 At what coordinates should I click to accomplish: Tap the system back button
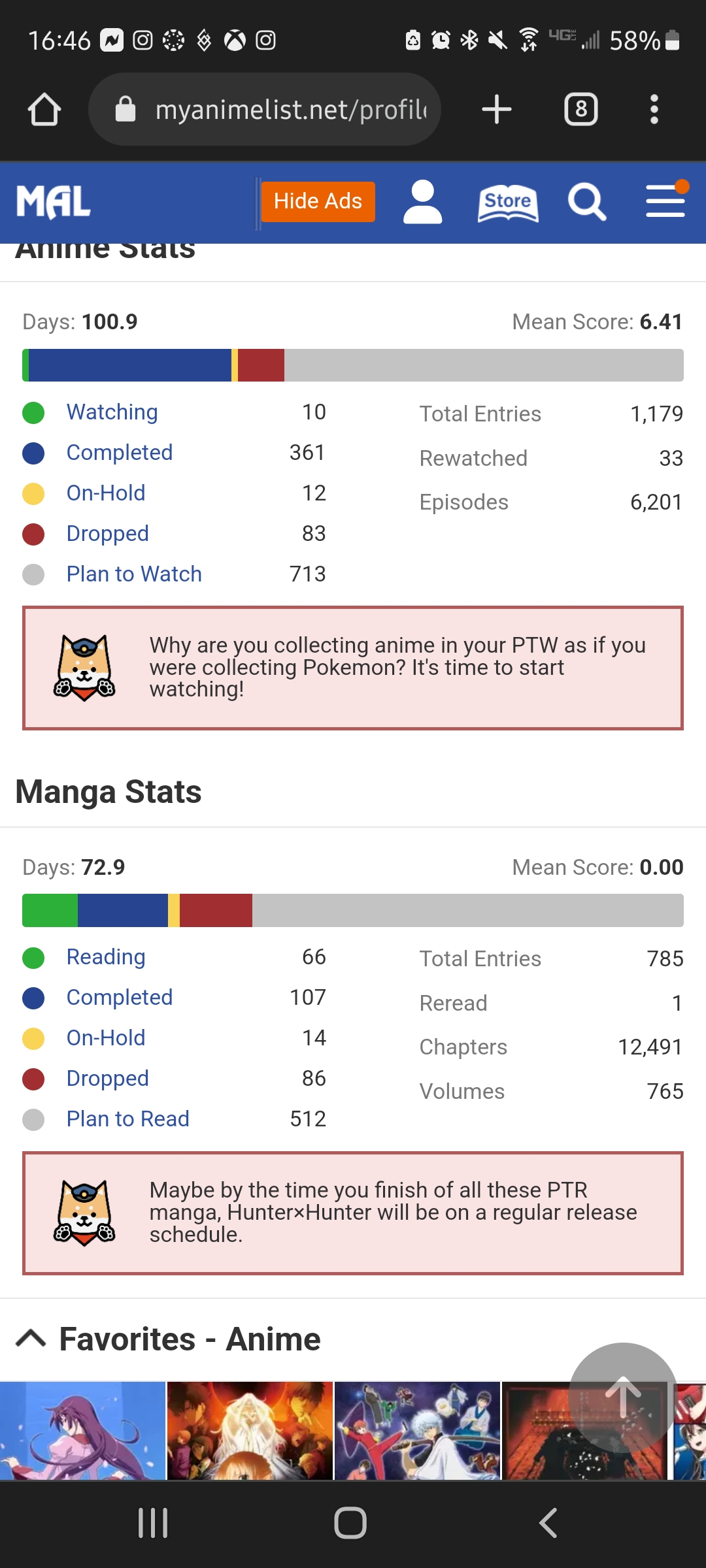(548, 1523)
